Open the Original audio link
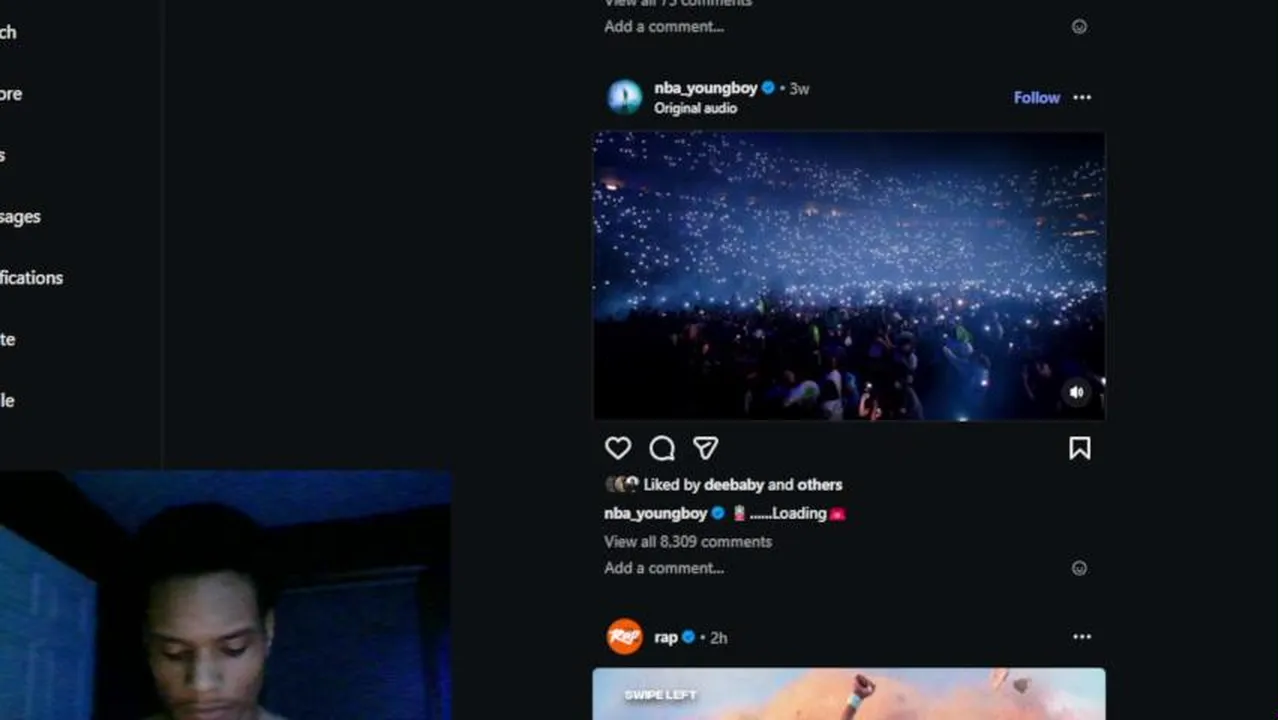The height and width of the screenshot is (720, 1278). [x=695, y=108]
